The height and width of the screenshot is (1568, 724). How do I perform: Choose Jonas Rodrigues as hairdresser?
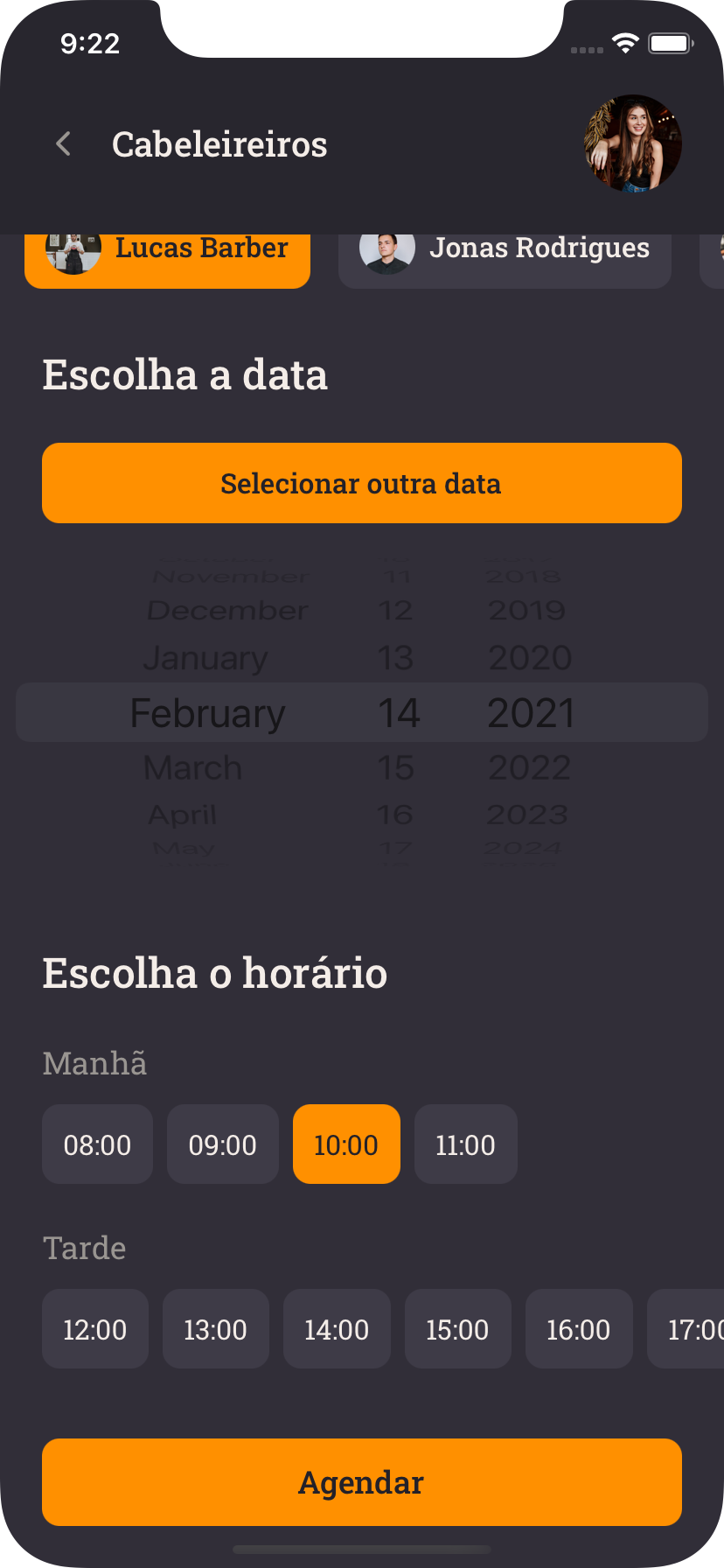click(x=505, y=254)
